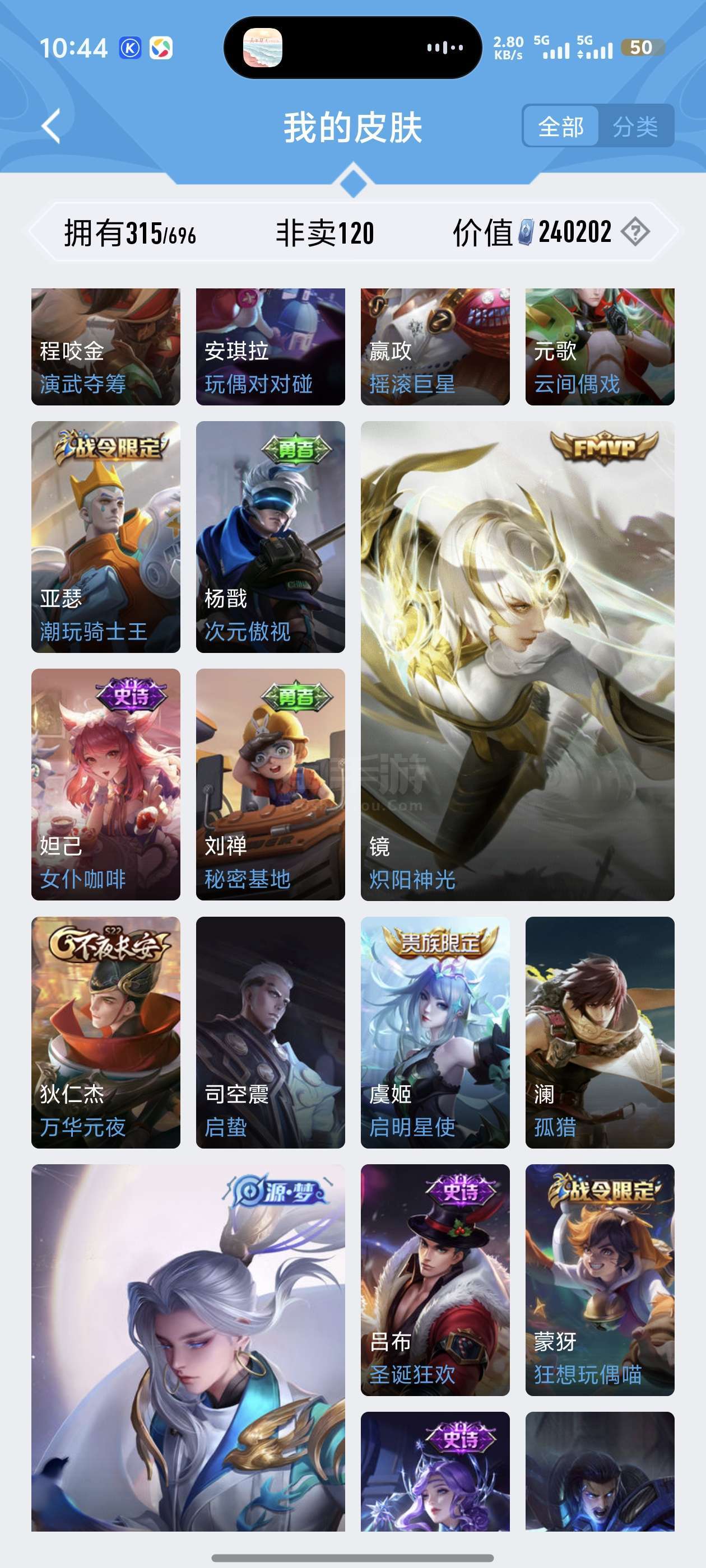The image size is (706, 1568).
Task: Switch to the 全部 tab
Action: pos(560,127)
